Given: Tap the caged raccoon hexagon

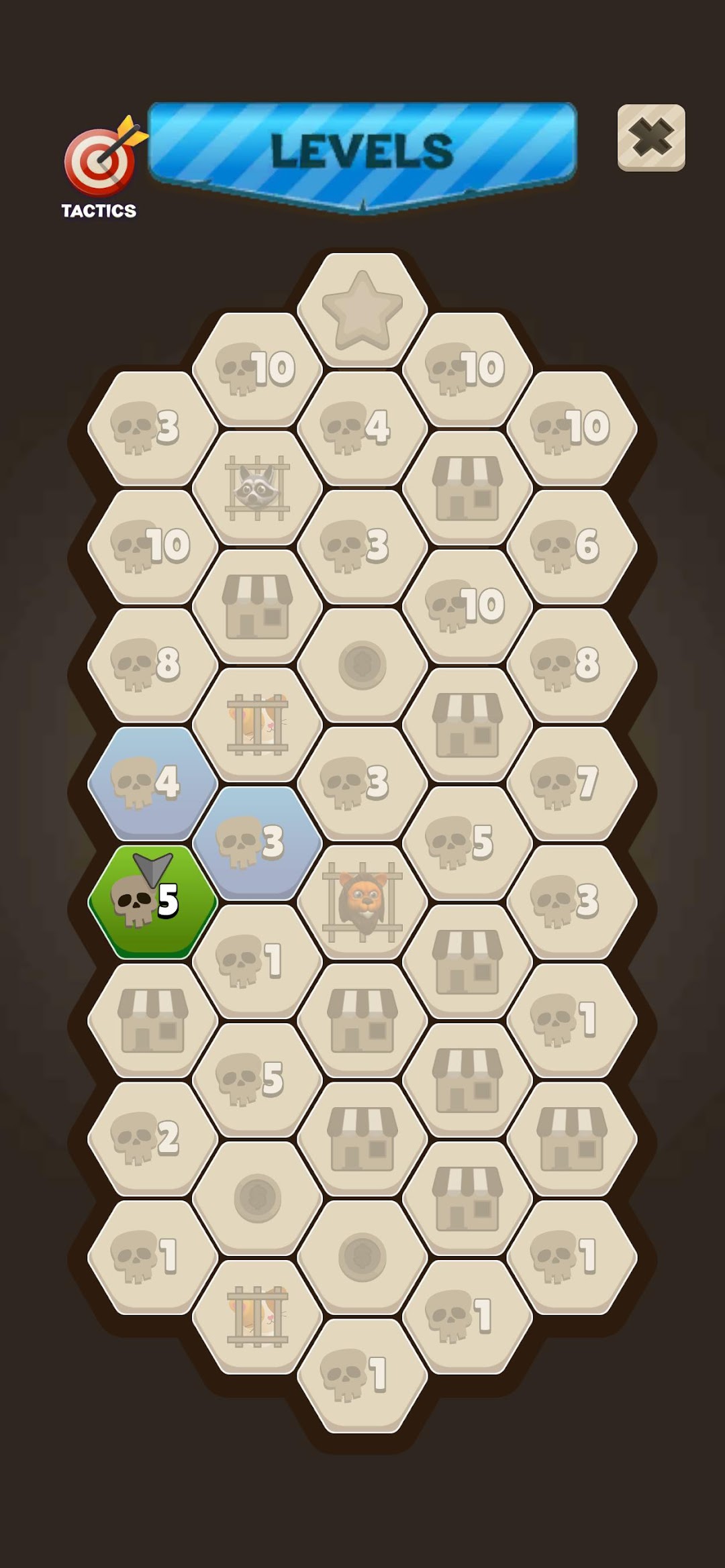Looking at the screenshot, I should [257, 488].
